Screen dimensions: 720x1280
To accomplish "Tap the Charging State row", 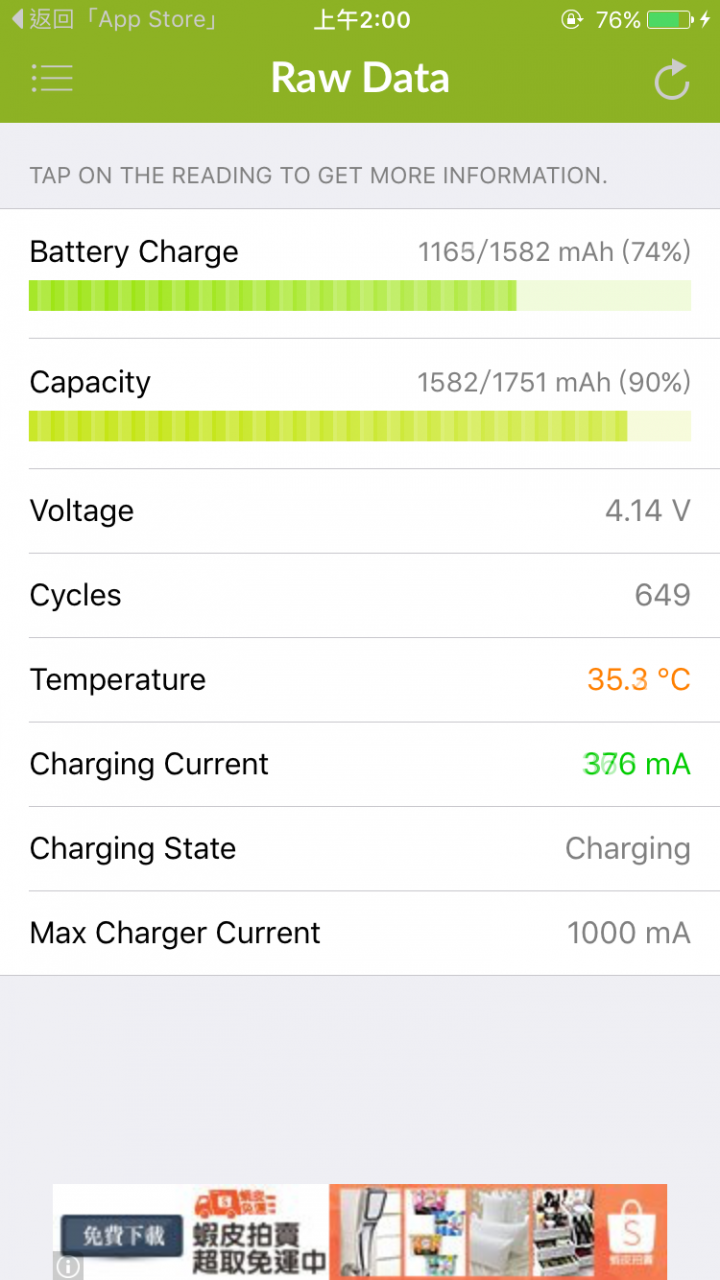I will [x=360, y=849].
